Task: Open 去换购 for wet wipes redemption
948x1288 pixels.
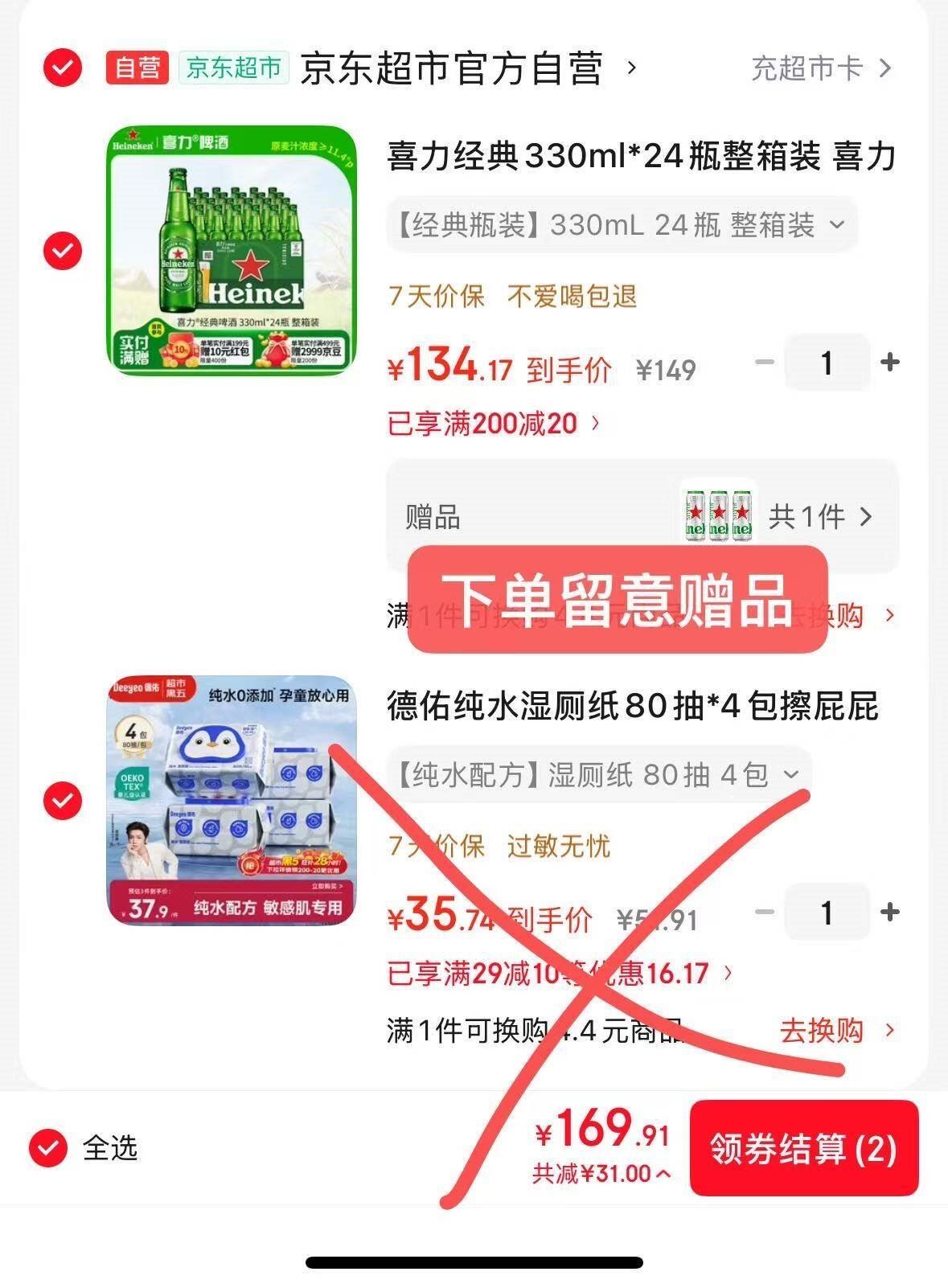Action: [823, 1031]
